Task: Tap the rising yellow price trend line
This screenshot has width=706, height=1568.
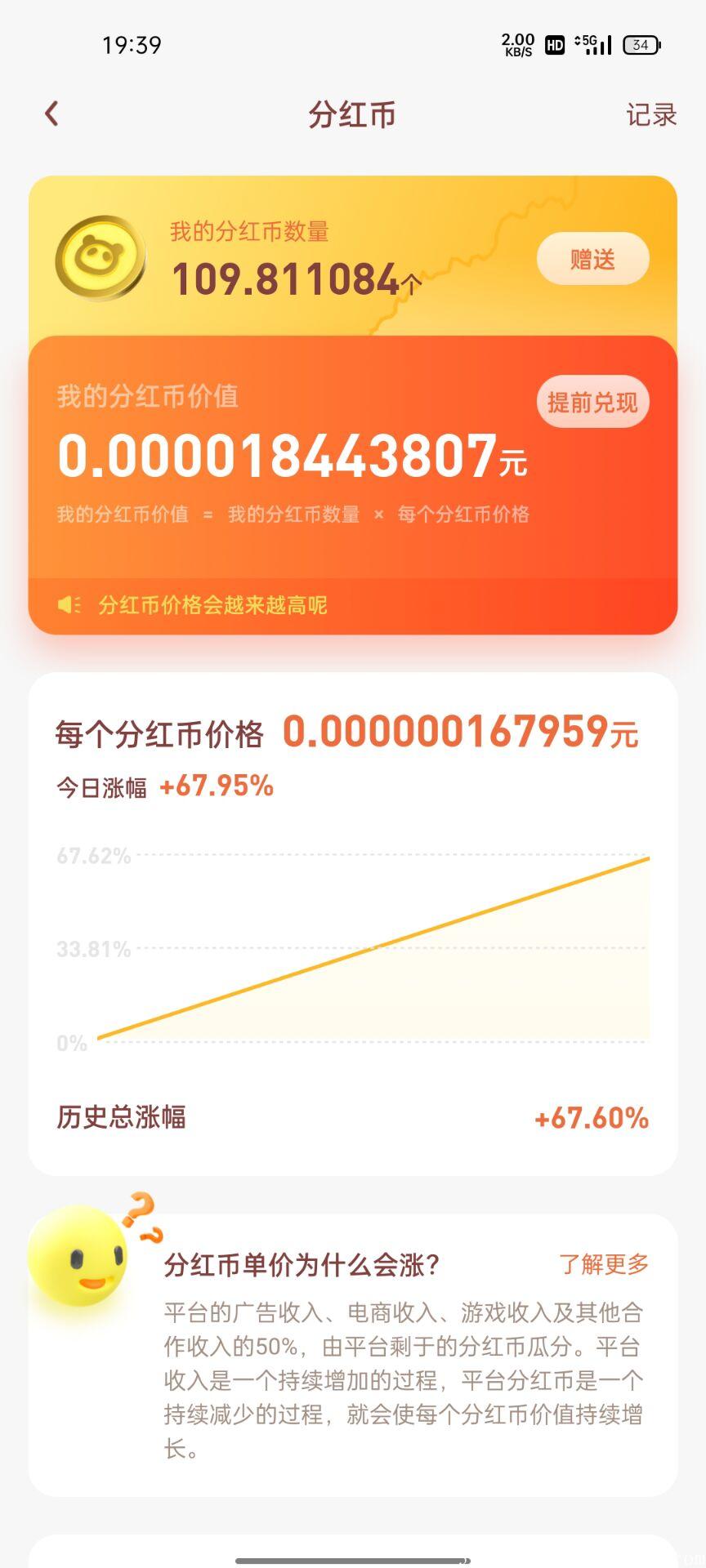Action: tap(376, 947)
